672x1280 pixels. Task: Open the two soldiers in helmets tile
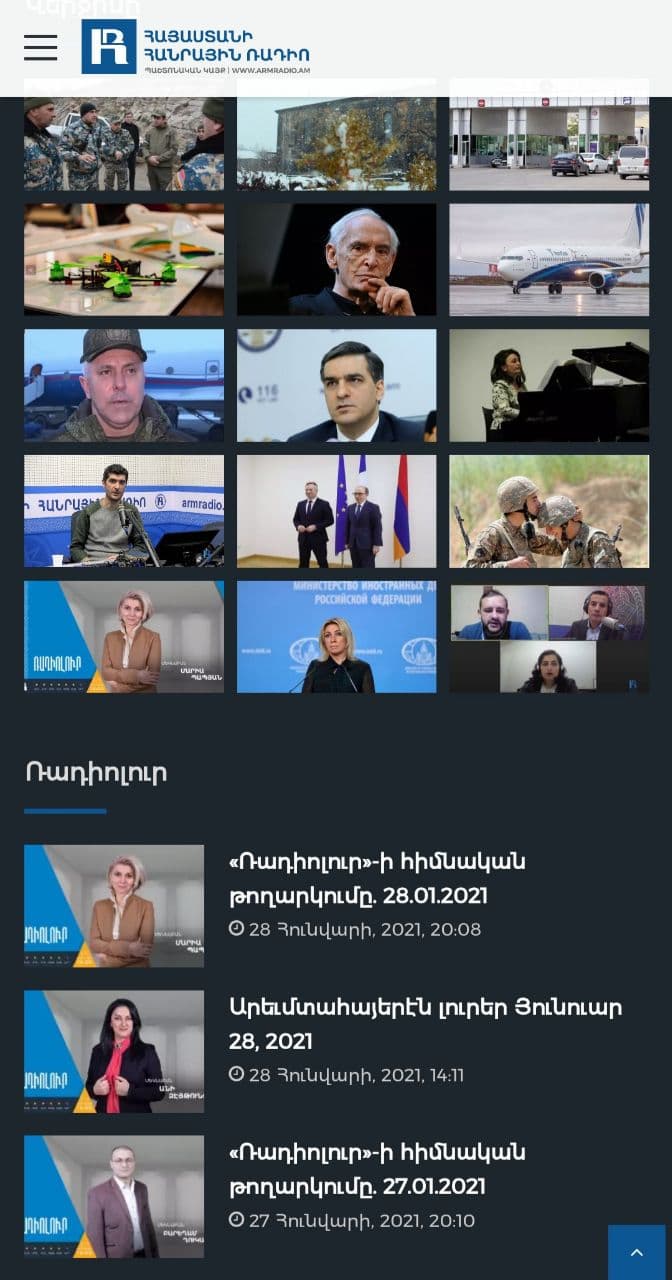(549, 512)
